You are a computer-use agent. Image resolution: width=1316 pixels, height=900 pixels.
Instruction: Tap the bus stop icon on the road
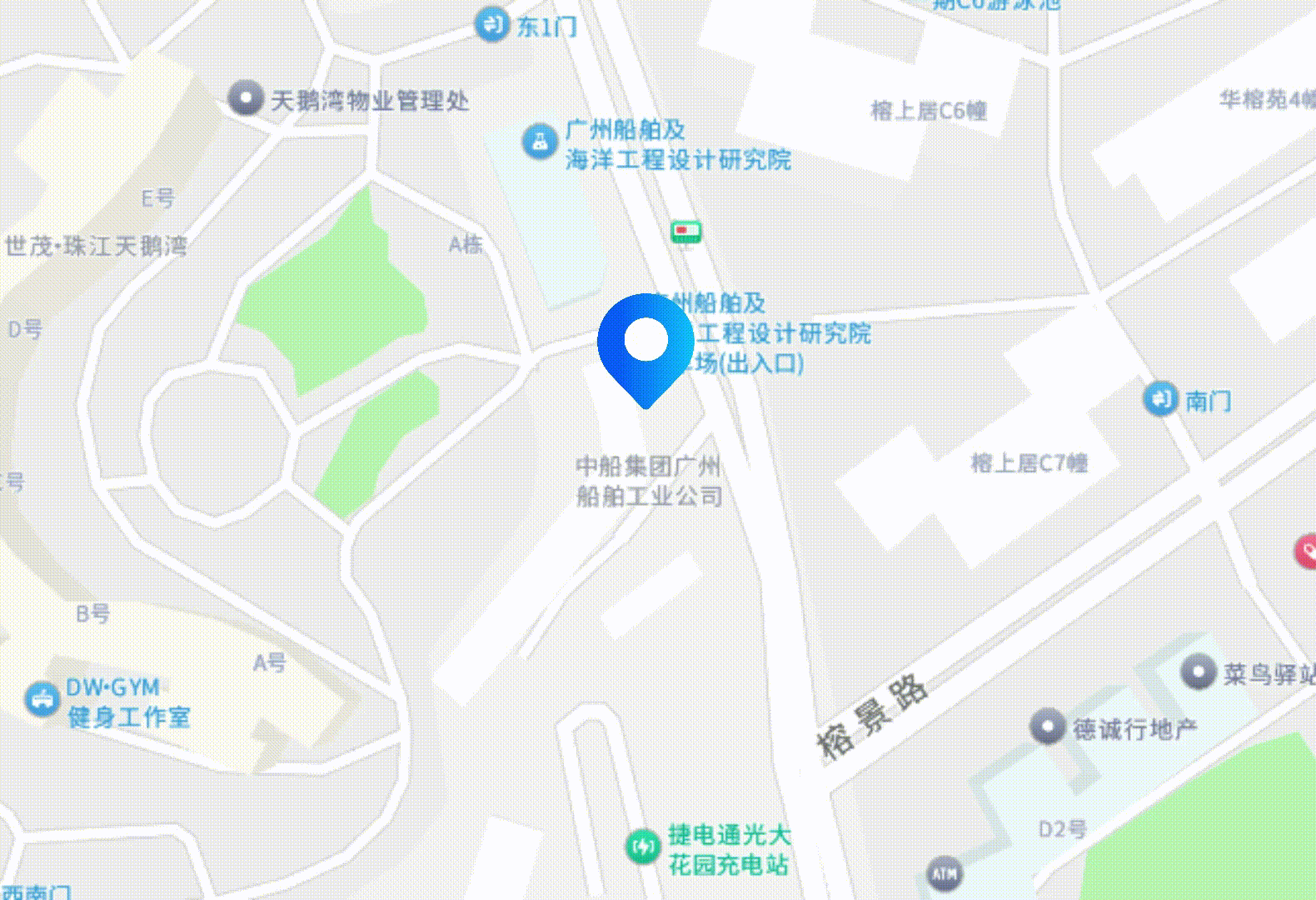(x=685, y=232)
